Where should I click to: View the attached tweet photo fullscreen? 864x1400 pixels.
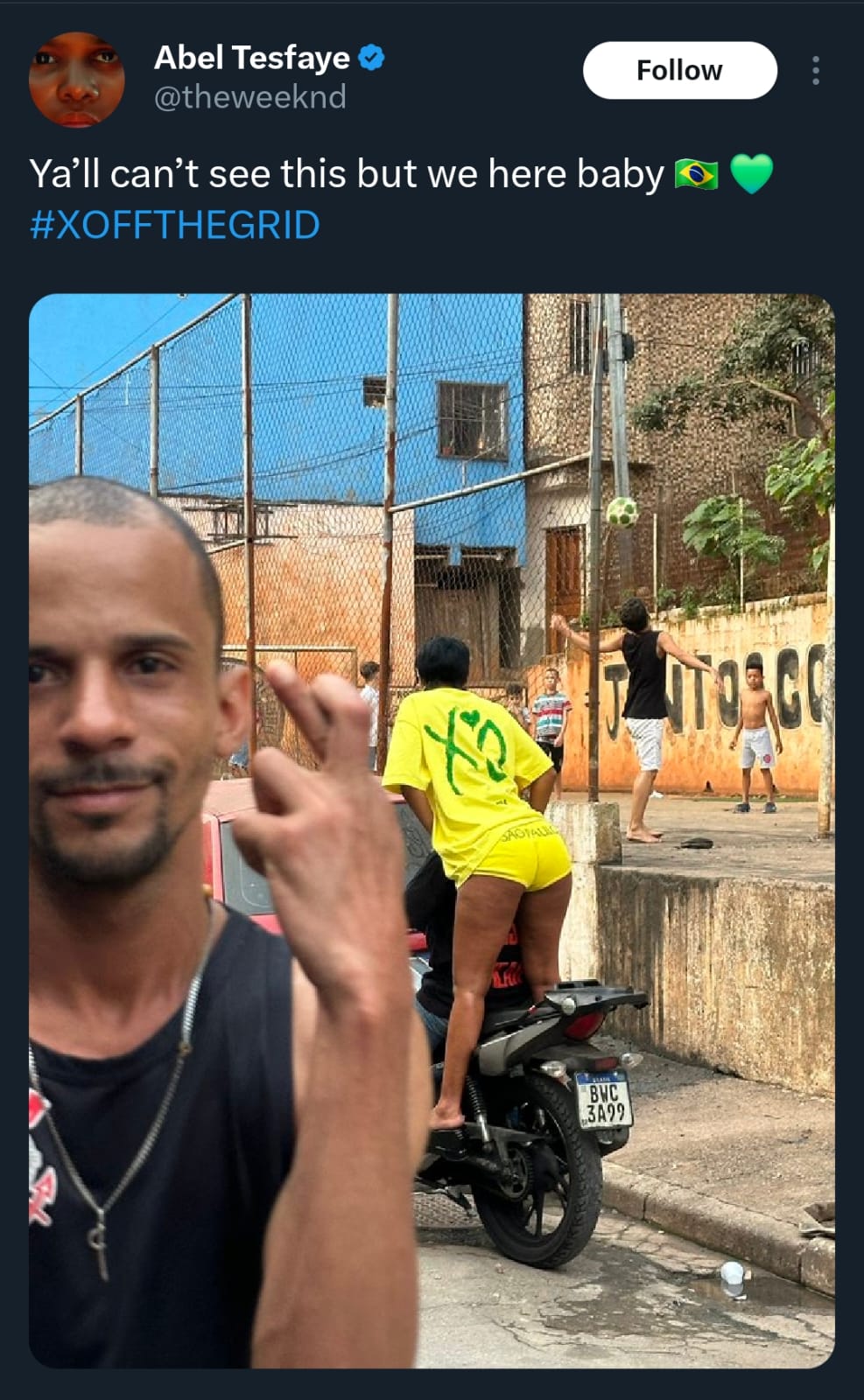click(432, 829)
